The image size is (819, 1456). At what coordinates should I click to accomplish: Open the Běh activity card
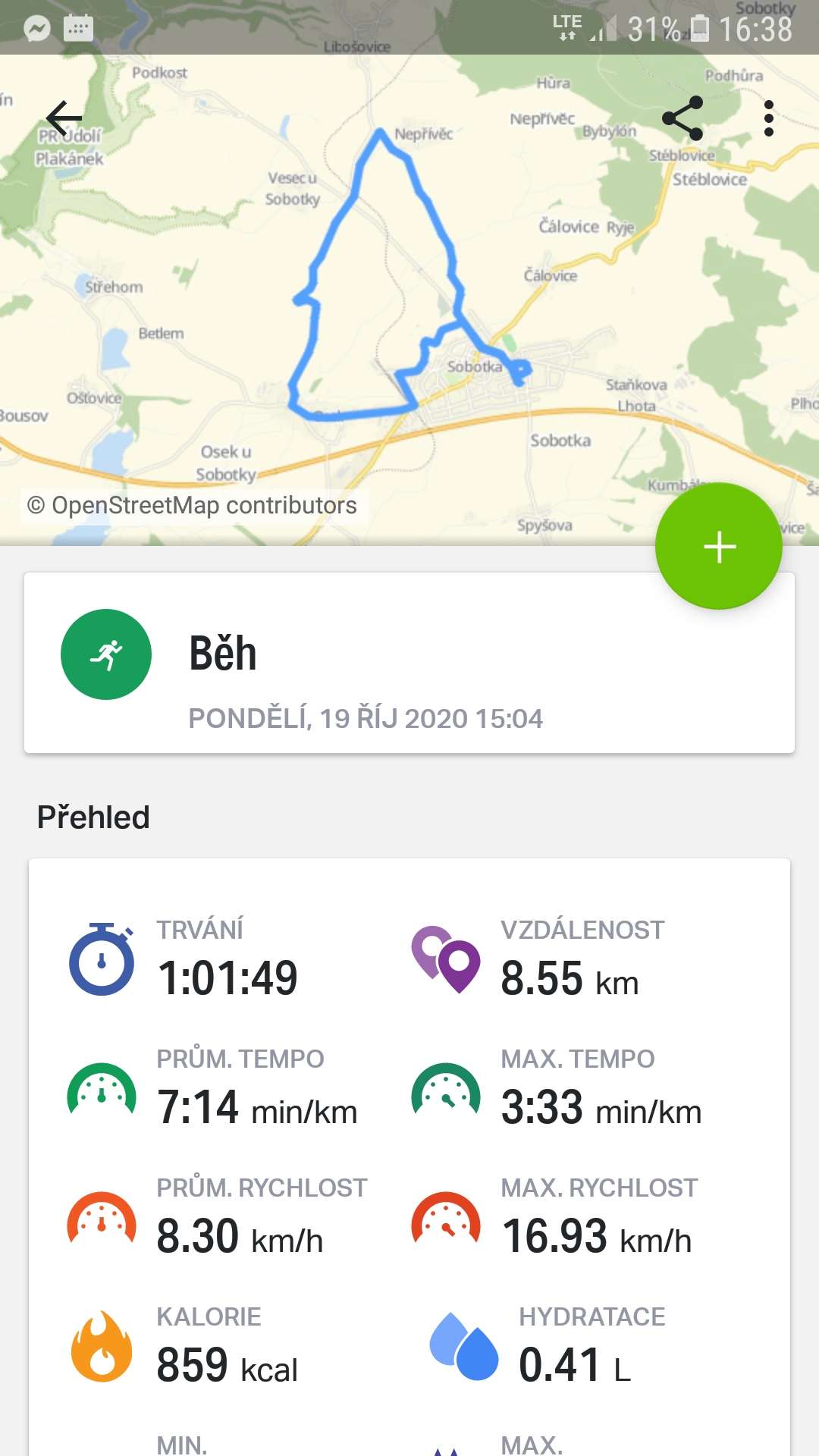point(409,663)
